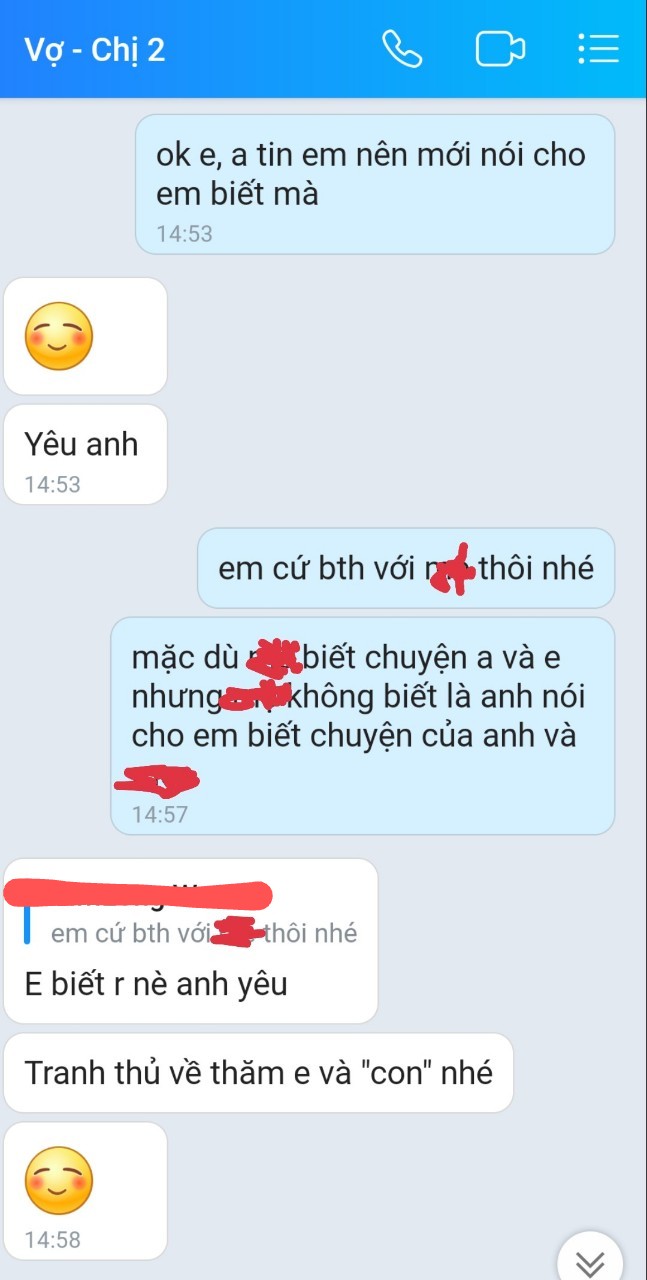Start a voice call with Vợ - Chị 2
This screenshot has height=1280, width=647.
tap(402, 49)
